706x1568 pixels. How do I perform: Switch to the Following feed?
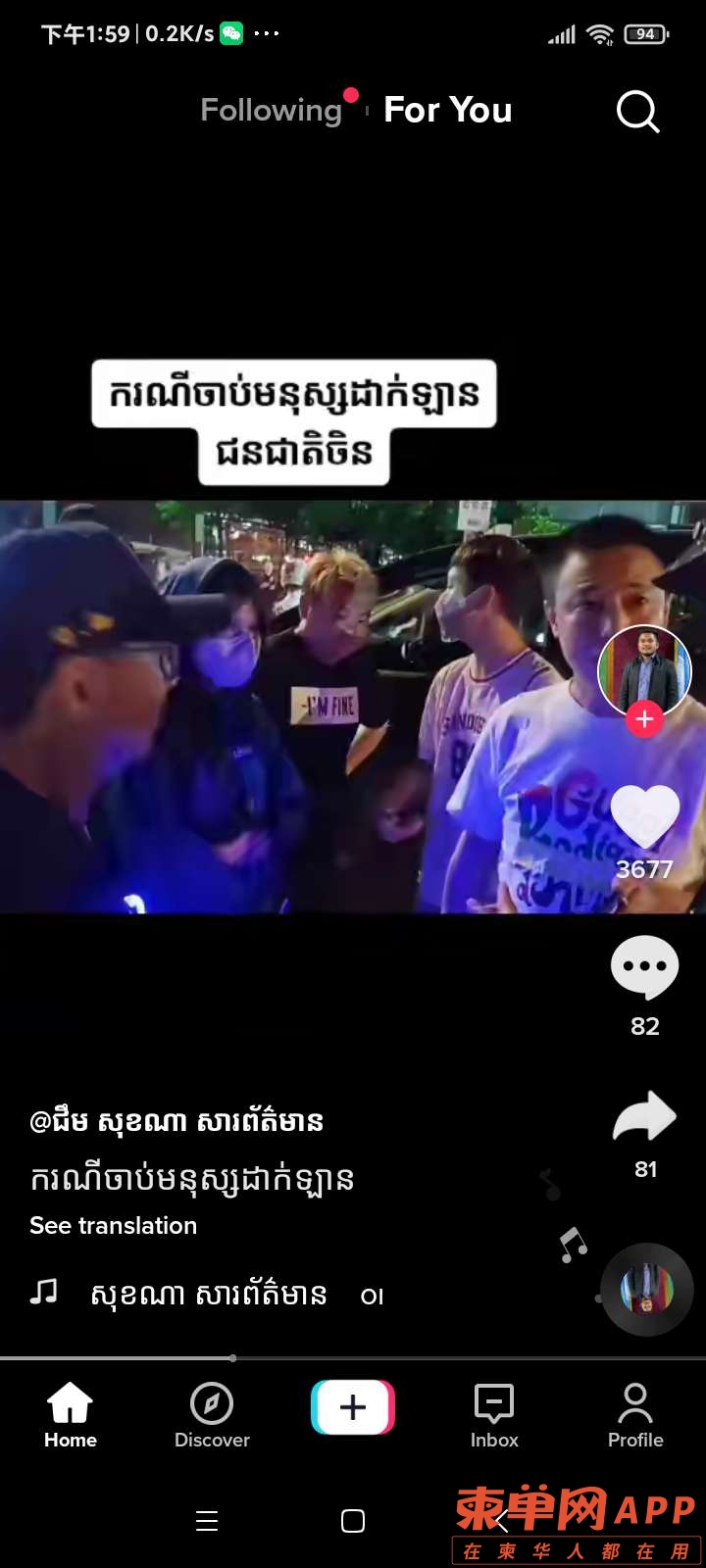click(x=271, y=110)
